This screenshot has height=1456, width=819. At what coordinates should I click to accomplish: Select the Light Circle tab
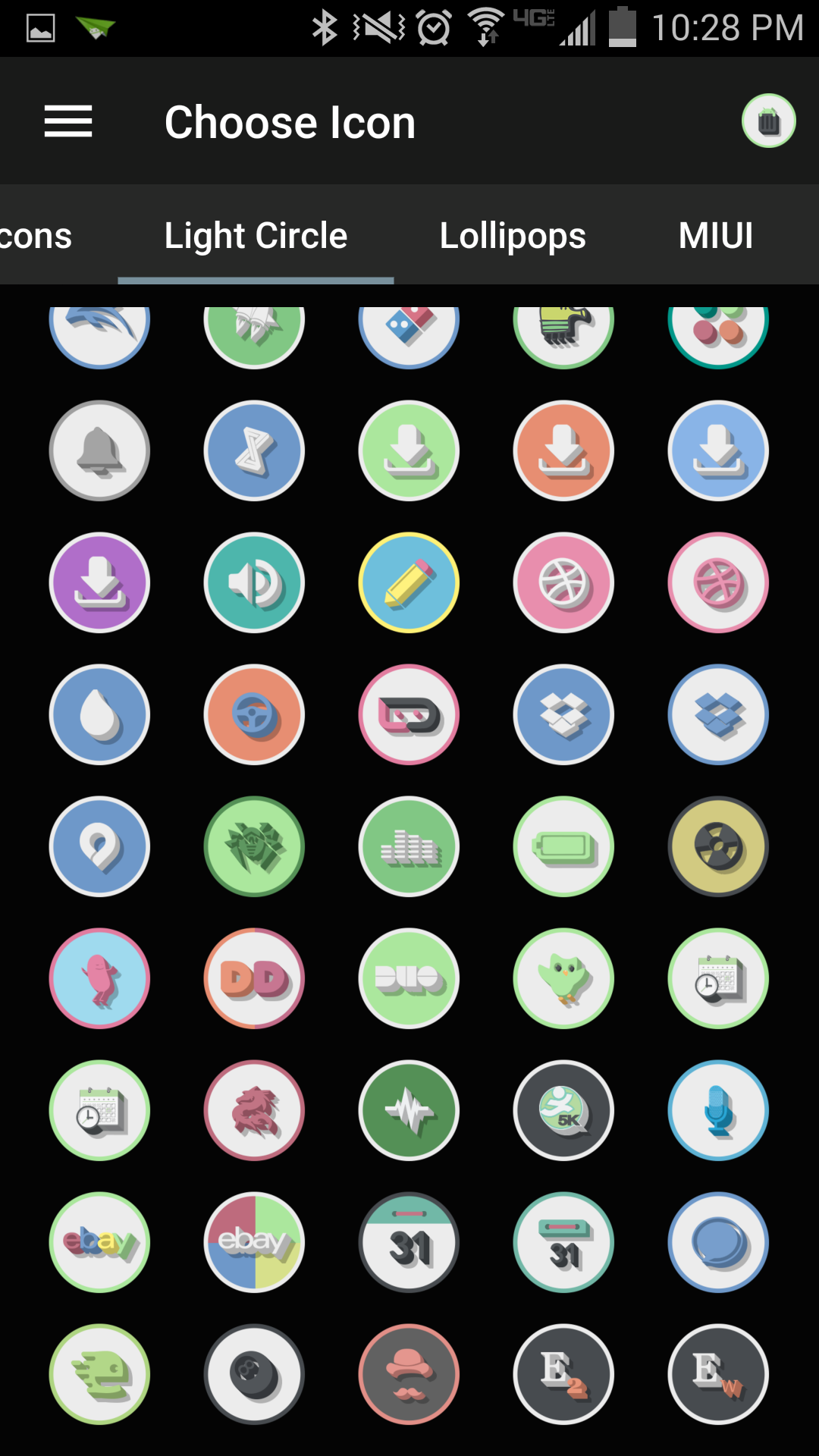(256, 236)
